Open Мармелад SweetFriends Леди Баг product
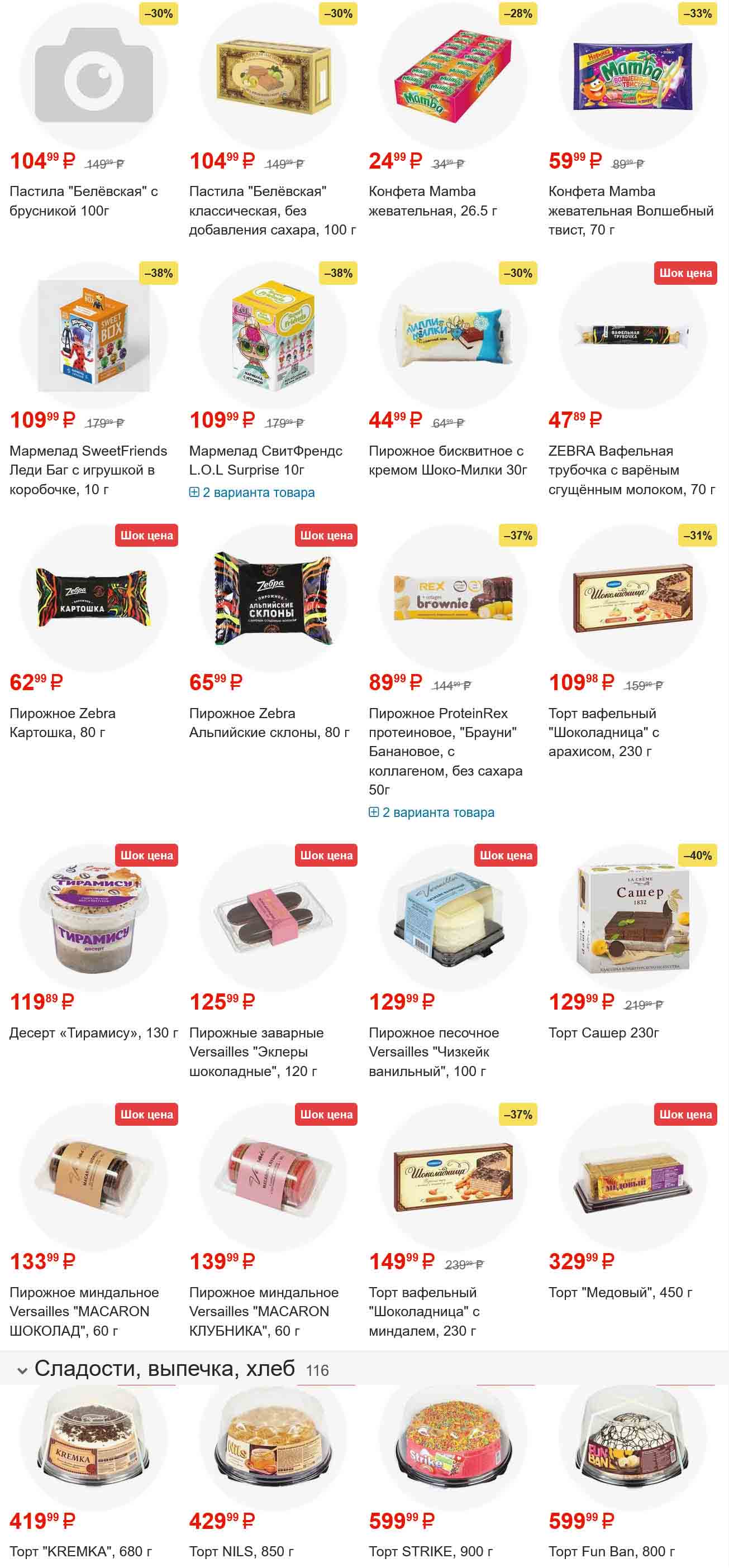729x1568 pixels. tap(88, 469)
